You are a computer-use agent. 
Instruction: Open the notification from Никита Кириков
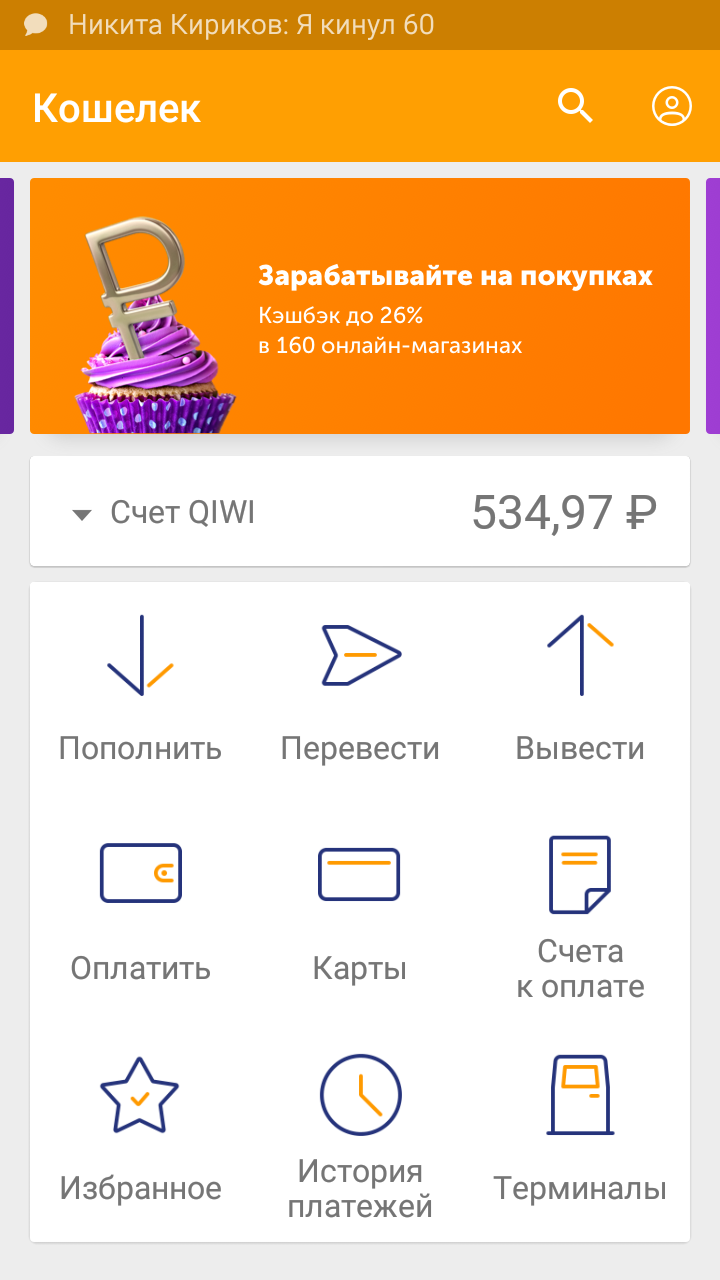point(250,25)
